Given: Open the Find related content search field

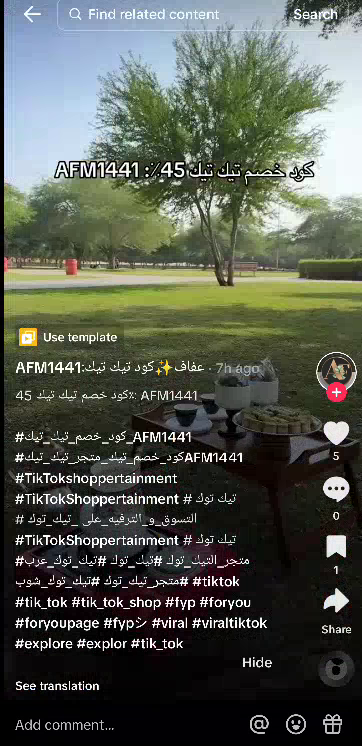Looking at the screenshot, I should 171,15.
